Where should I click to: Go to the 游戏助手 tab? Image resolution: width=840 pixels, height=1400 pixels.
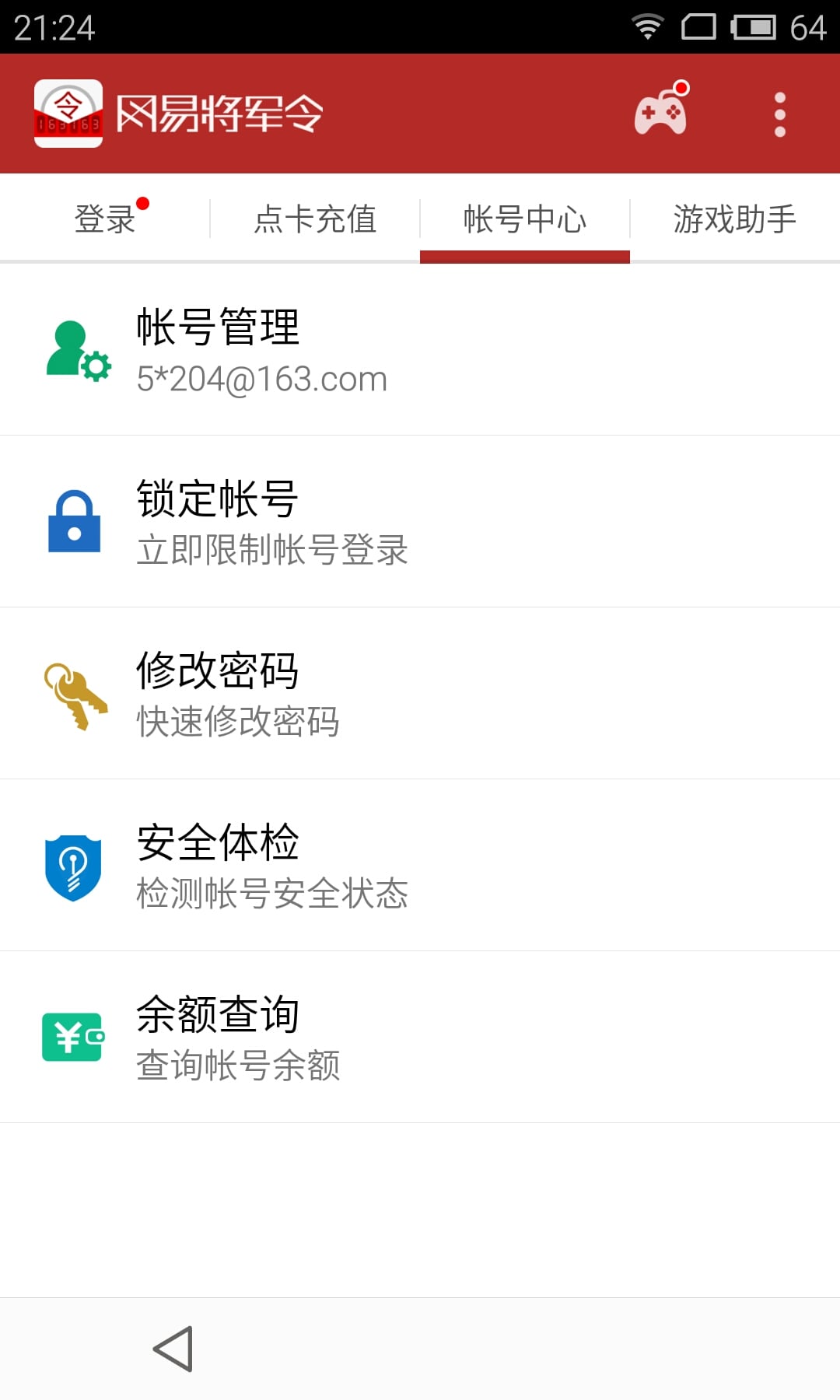coord(735,219)
